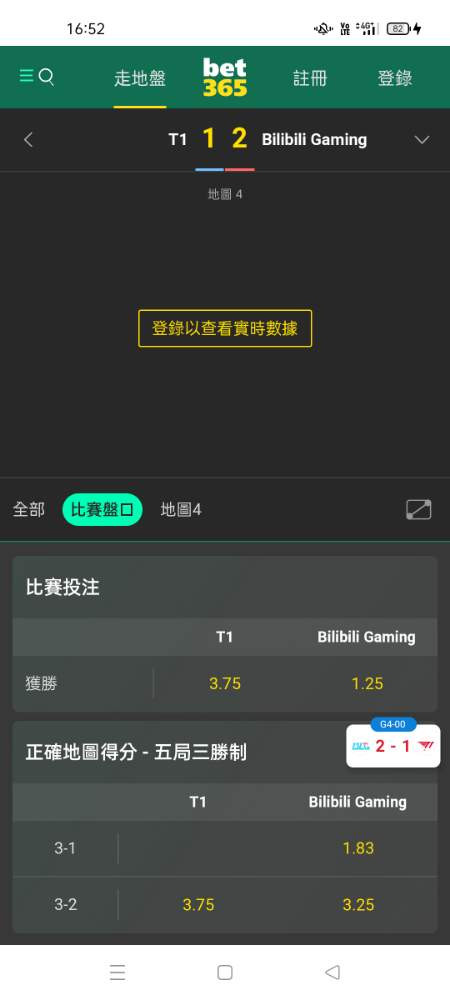Tap 登錄以查看實時數據 button
This screenshot has width=450, height=1000.
[225, 328]
